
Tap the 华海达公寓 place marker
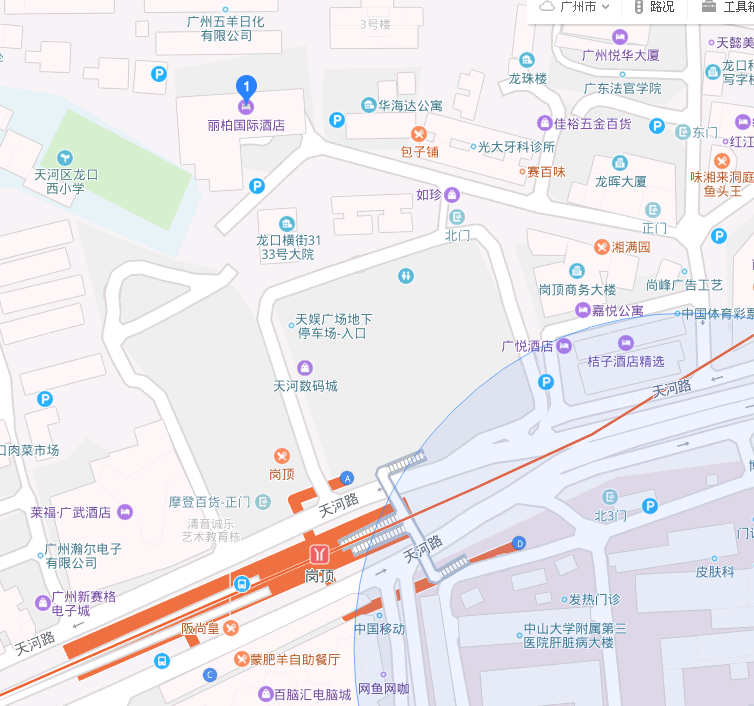pos(368,105)
